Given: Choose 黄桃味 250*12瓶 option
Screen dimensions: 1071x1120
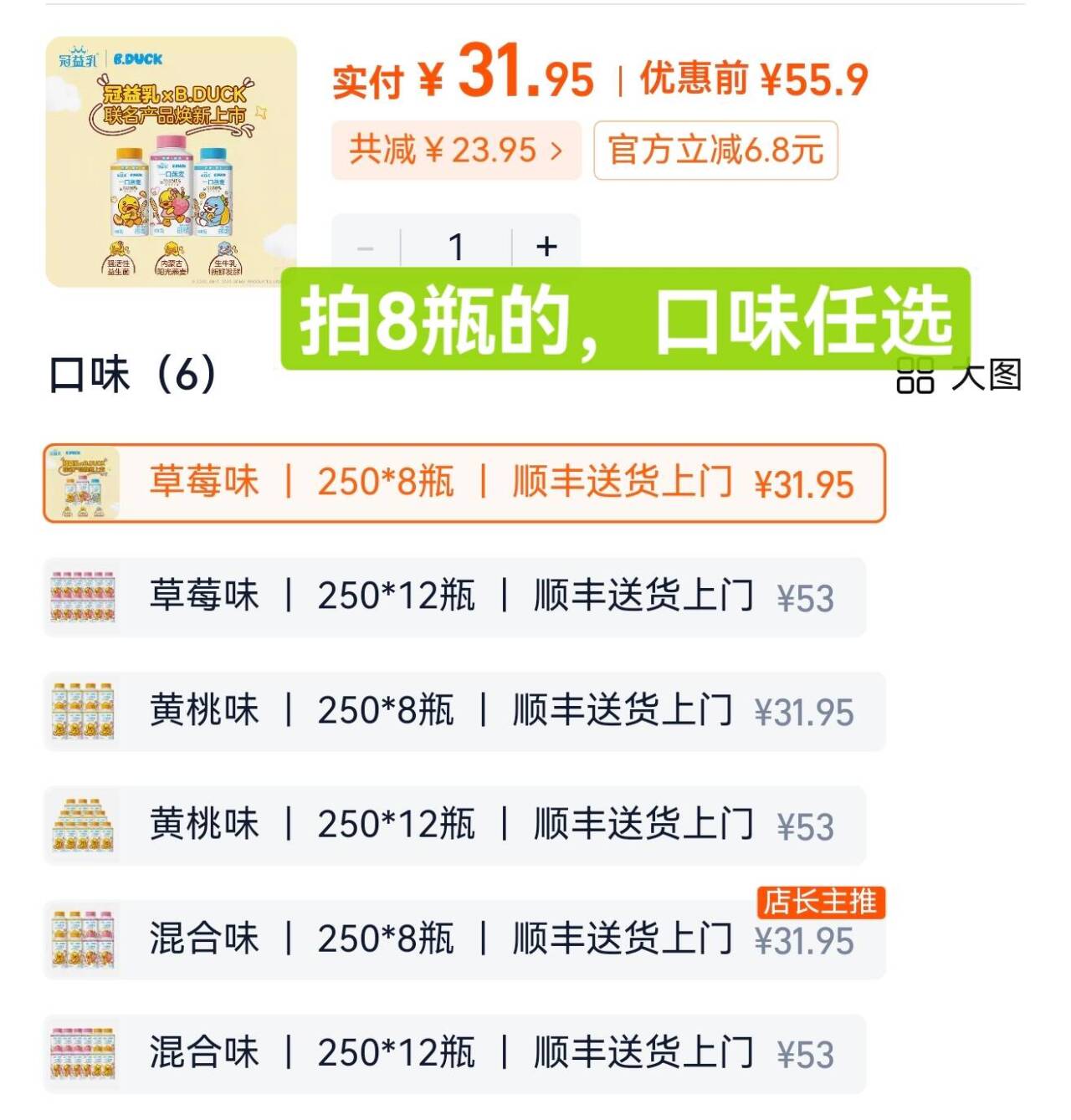Looking at the screenshot, I should pos(454,825).
